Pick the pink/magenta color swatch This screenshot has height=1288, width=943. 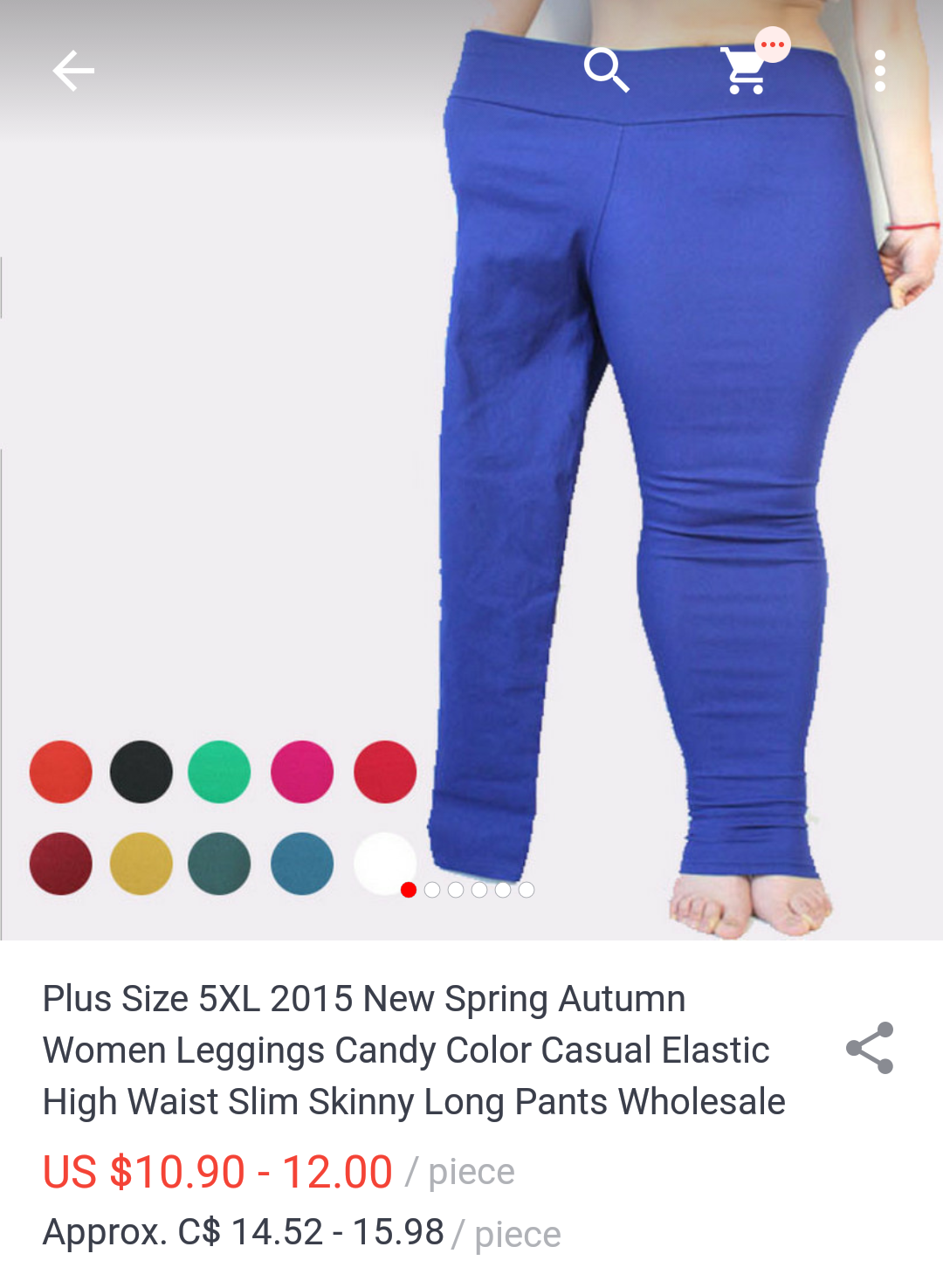303,772
